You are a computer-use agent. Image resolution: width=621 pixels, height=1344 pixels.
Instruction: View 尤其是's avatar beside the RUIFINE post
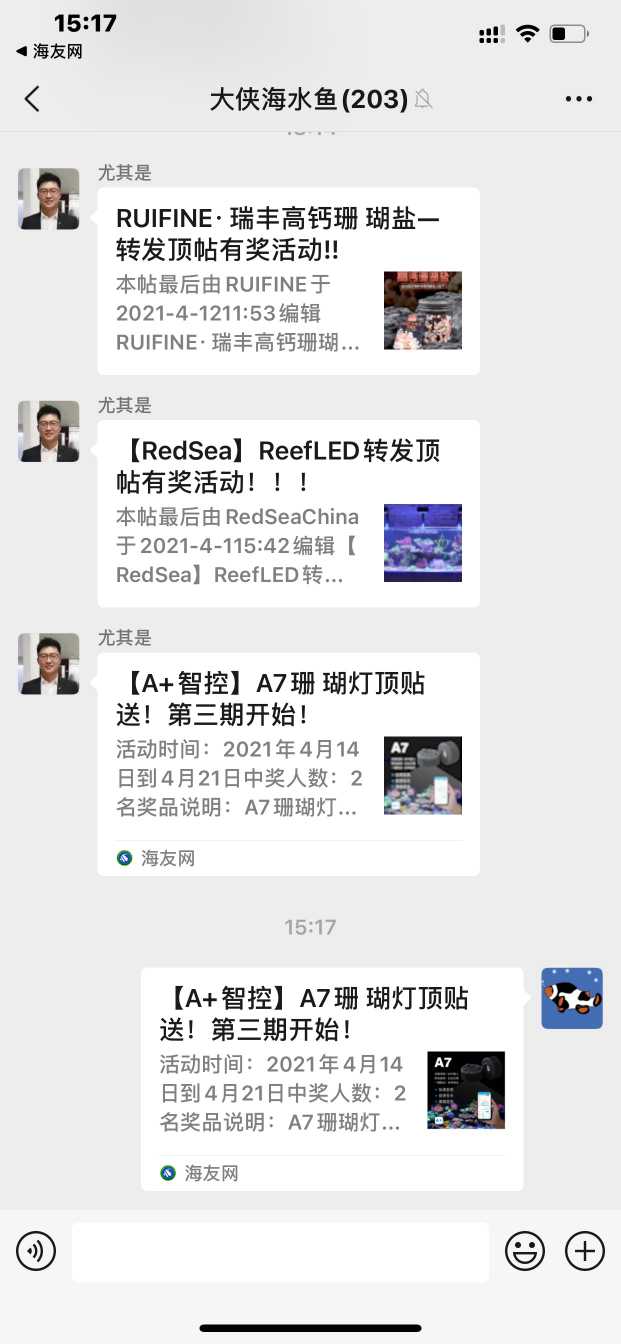point(49,199)
